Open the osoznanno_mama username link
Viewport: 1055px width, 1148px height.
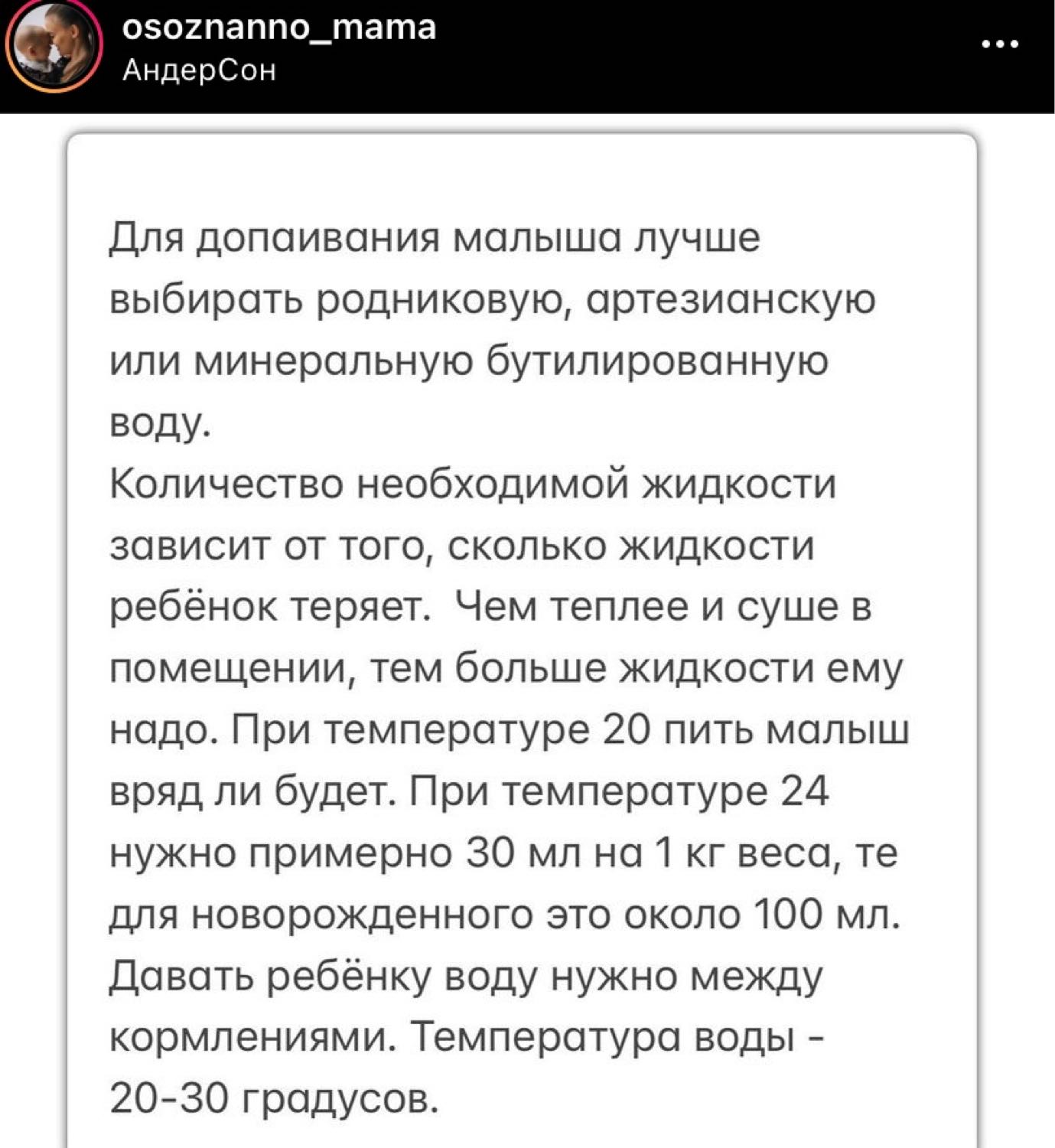[x=279, y=28]
